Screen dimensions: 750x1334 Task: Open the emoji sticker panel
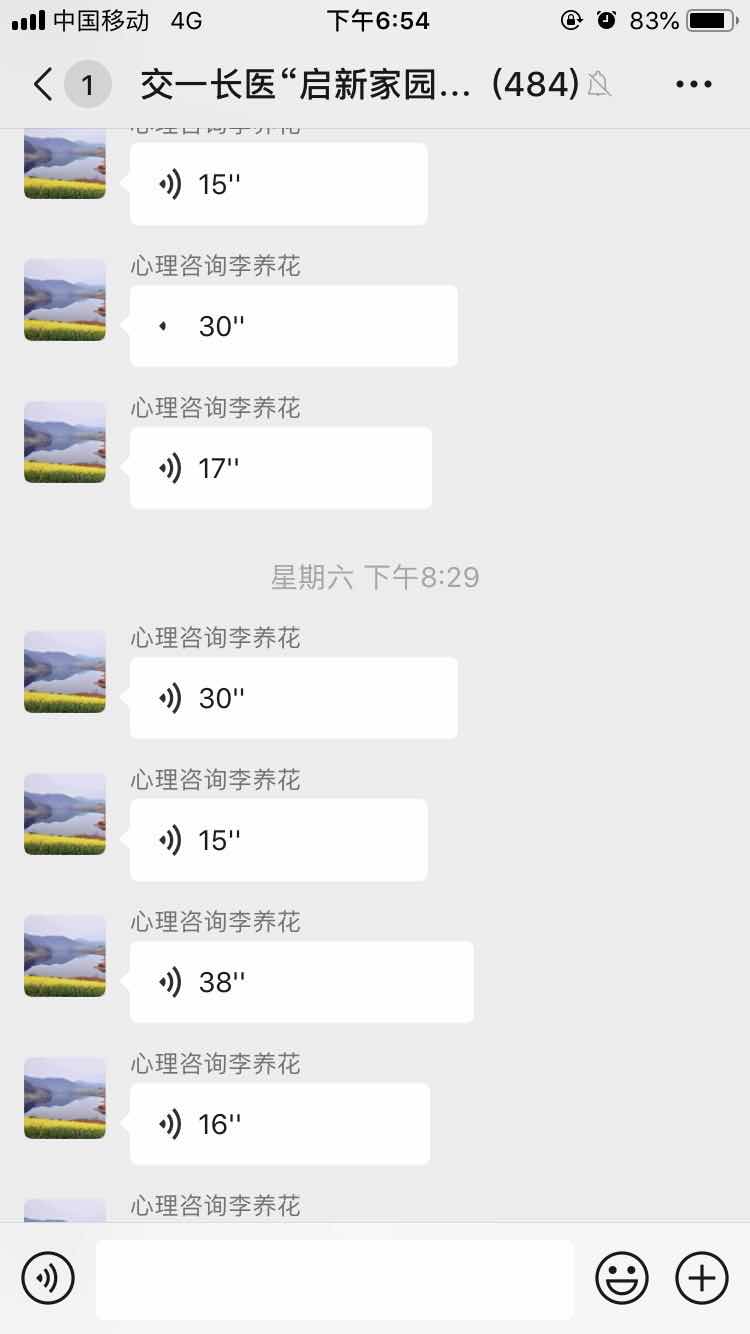(x=622, y=1278)
